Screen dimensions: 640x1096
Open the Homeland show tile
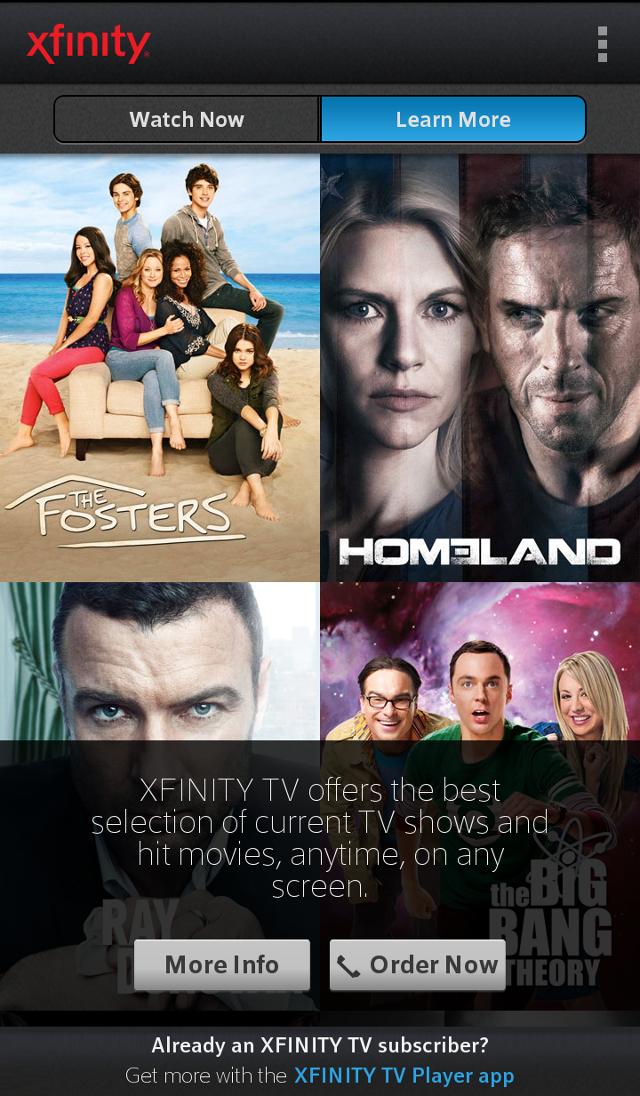(480, 367)
